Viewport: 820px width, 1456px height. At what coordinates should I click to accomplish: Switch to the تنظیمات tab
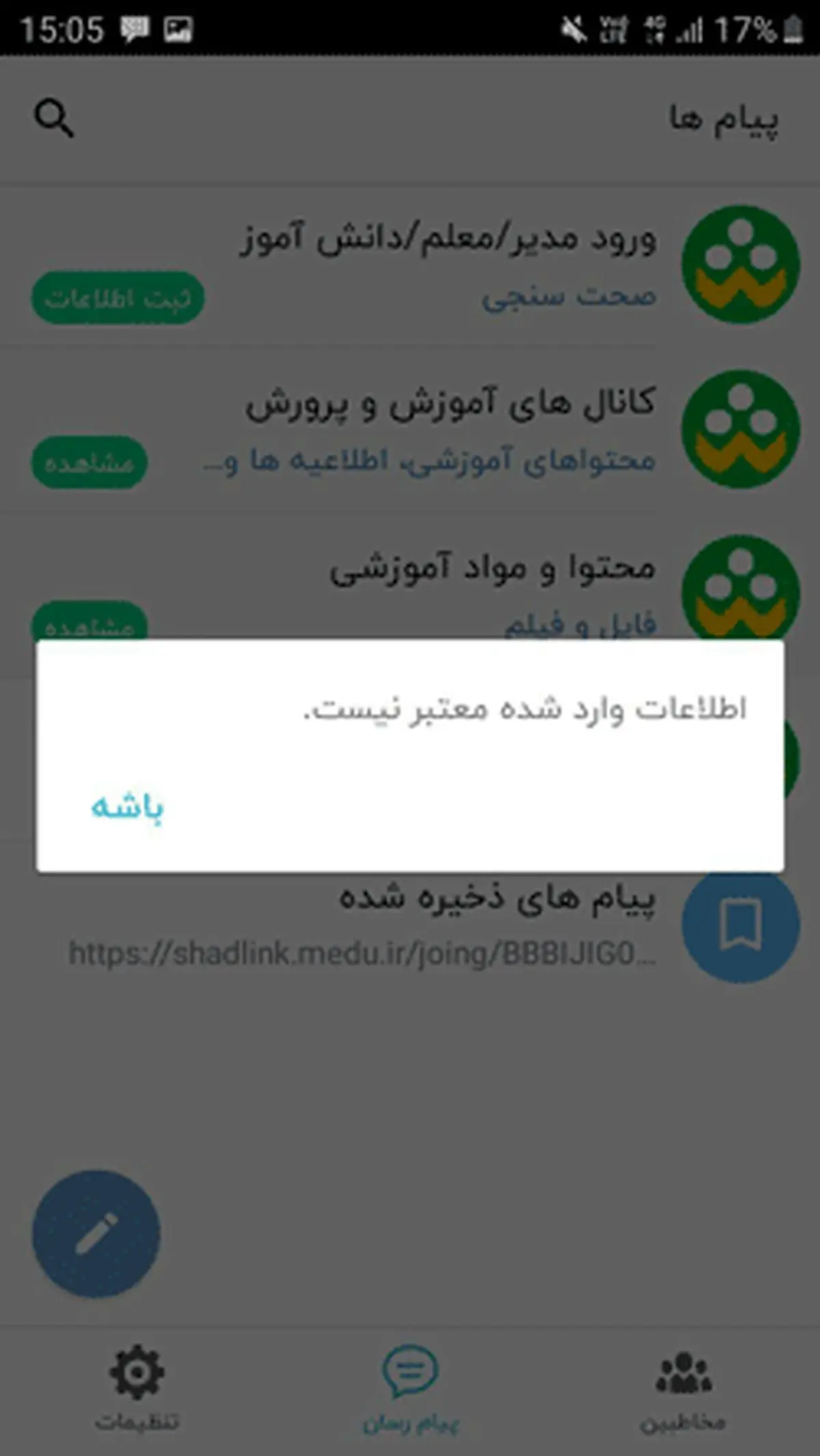[137, 1387]
